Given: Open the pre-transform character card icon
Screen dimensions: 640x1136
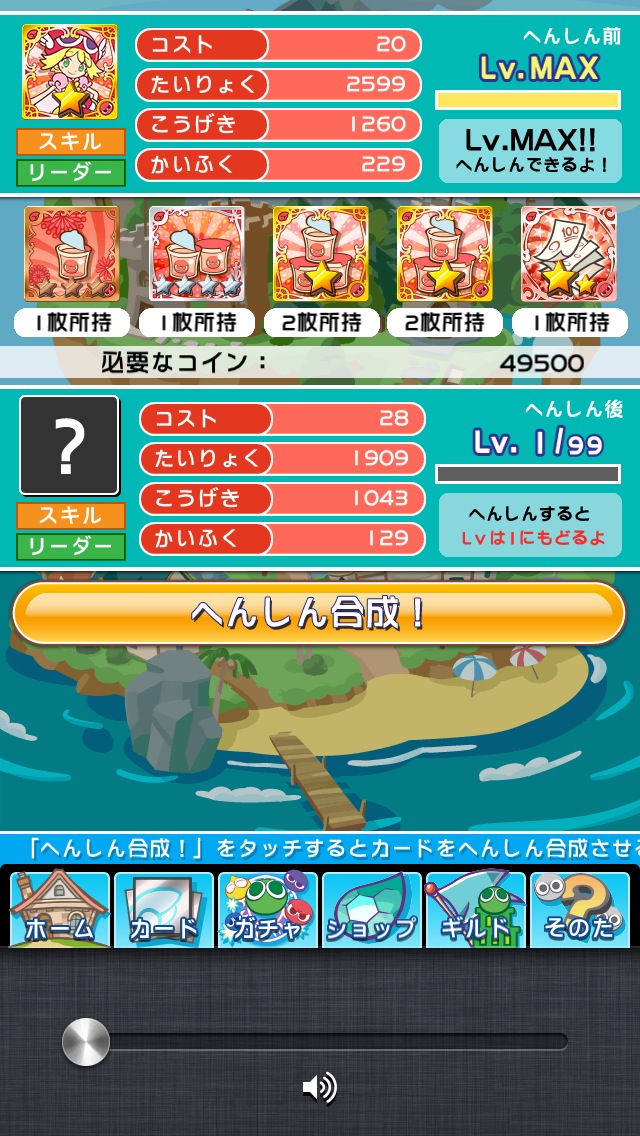Looking at the screenshot, I should 69,72.
